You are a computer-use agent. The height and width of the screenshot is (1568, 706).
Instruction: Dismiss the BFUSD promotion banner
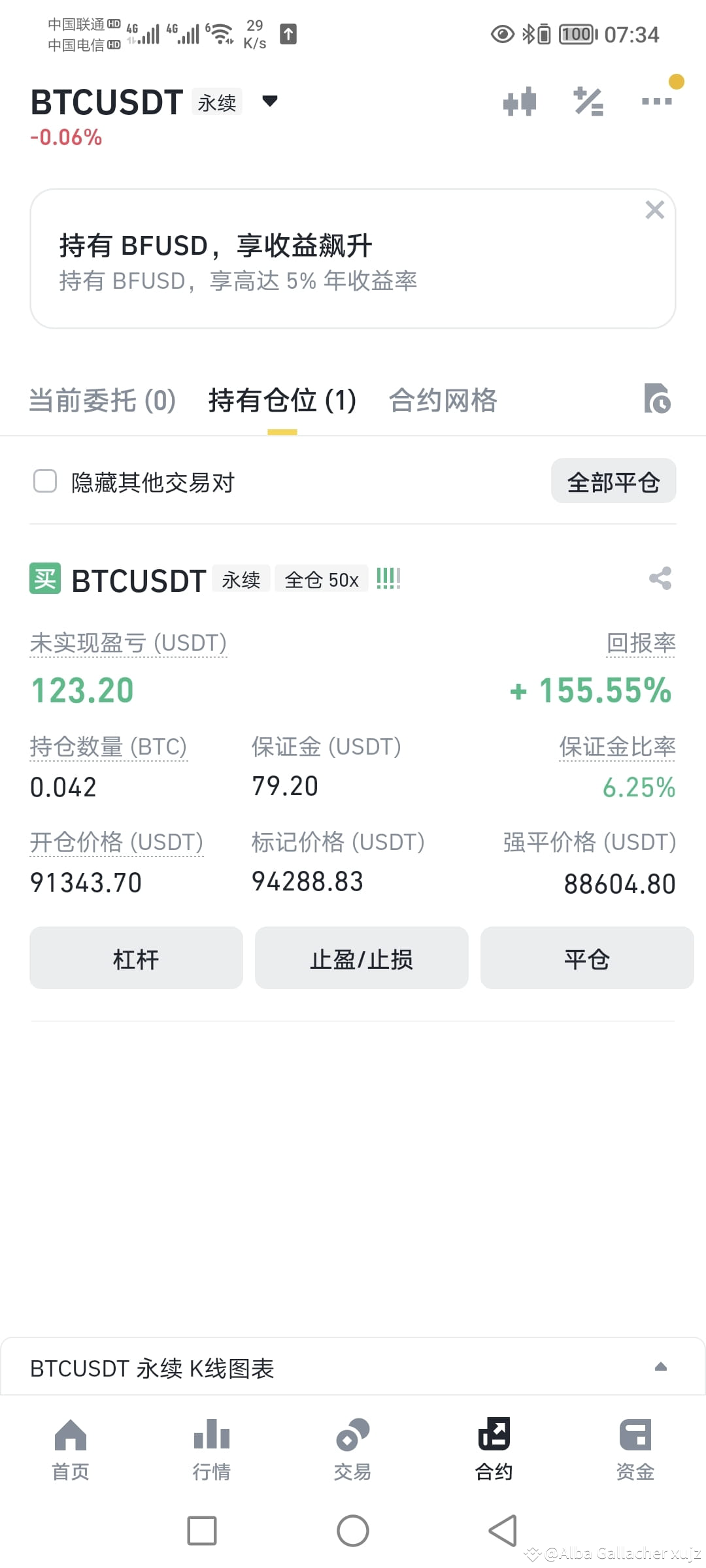click(654, 210)
